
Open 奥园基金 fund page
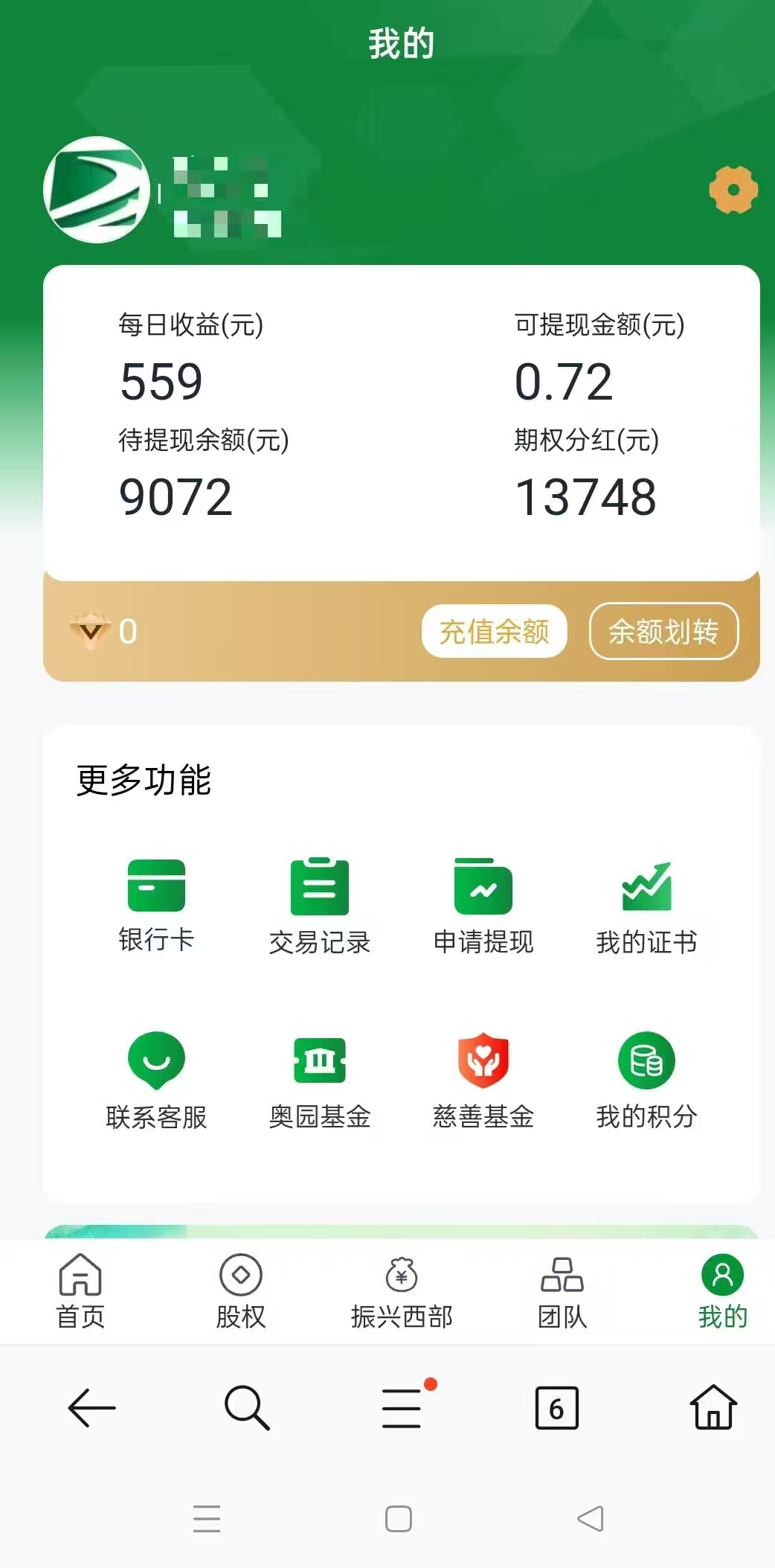point(320,1079)
